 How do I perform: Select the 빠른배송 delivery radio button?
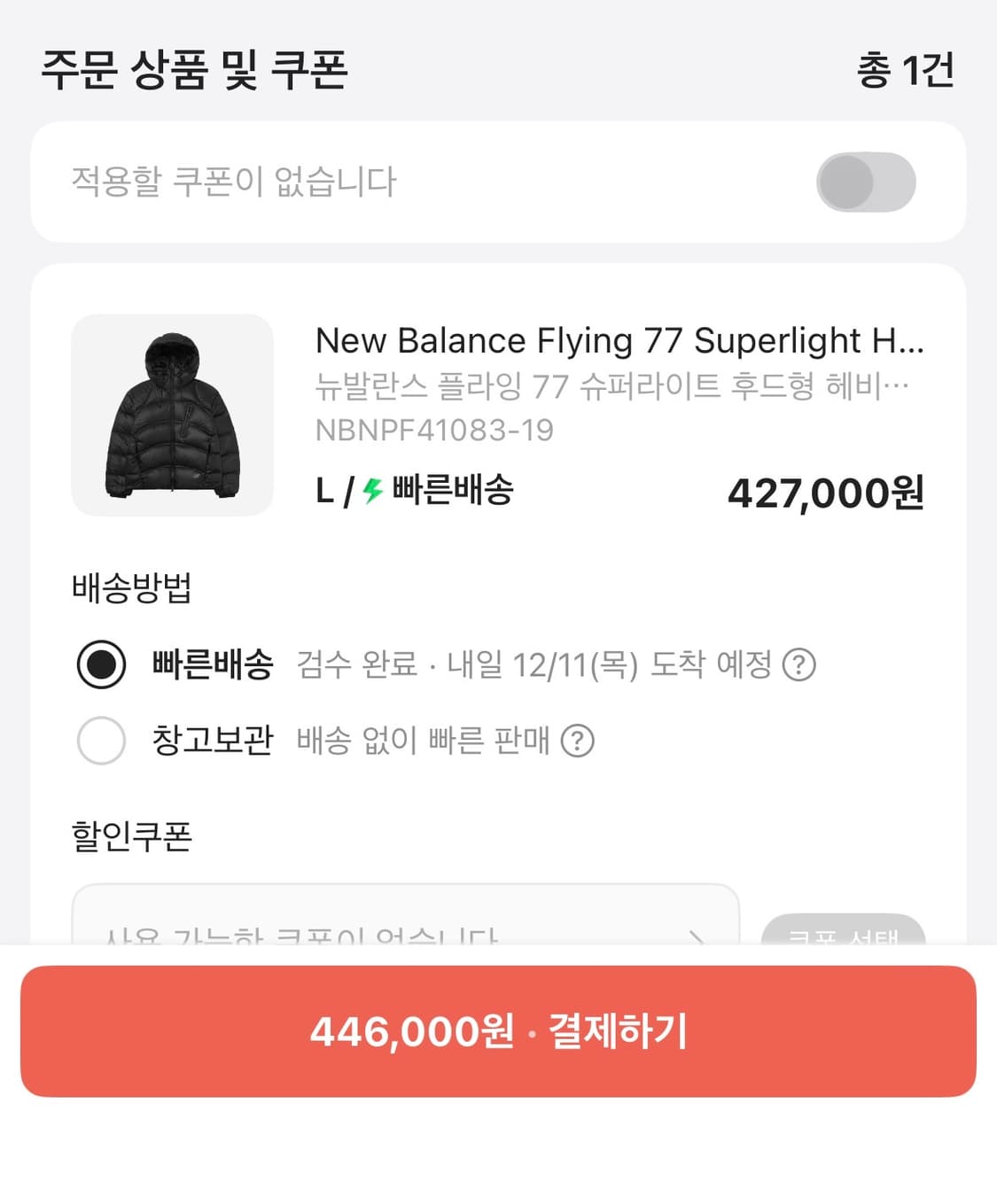[x=100, y=664]
